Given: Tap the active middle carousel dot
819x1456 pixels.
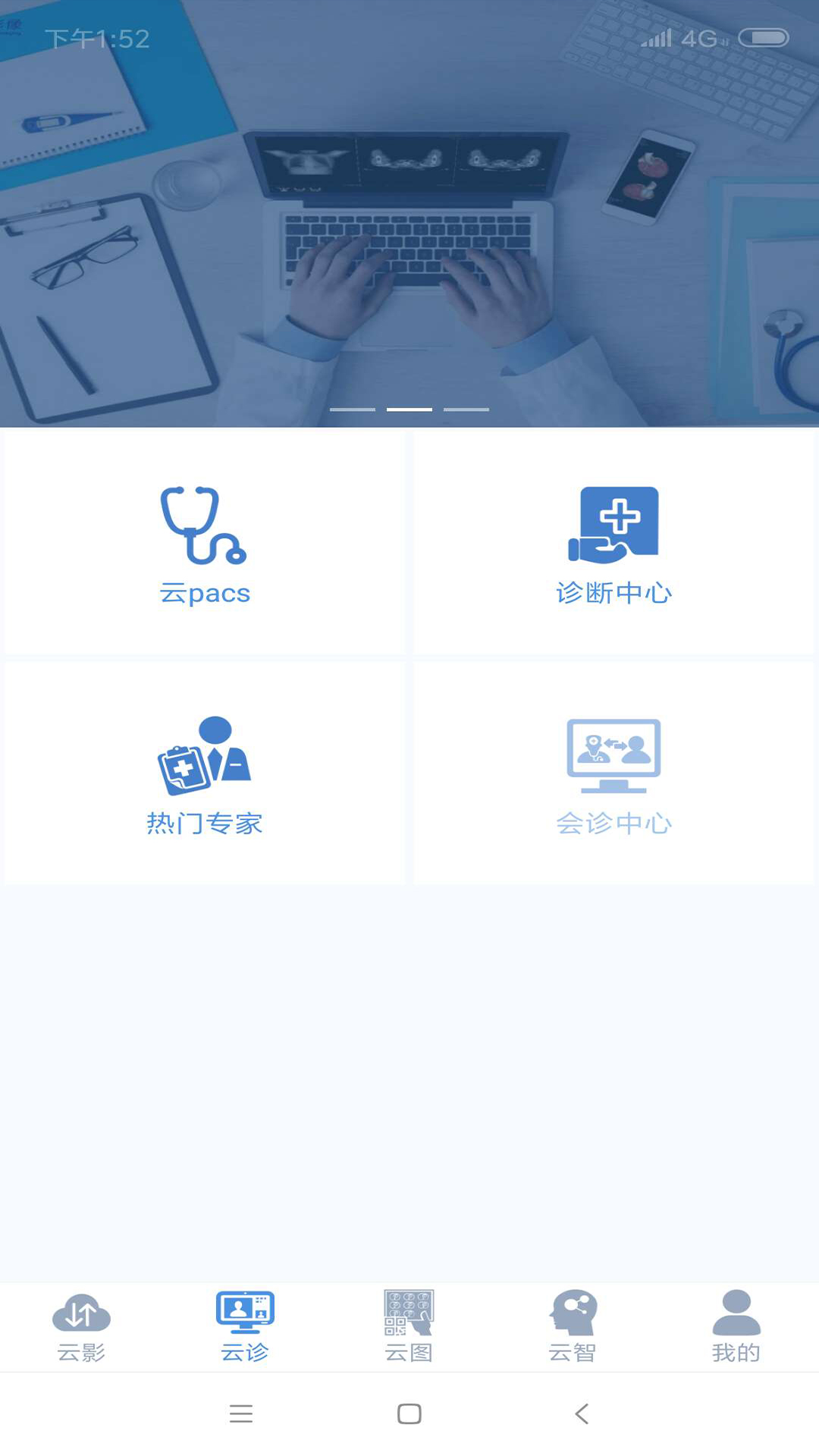Looking at the screenshot, I should (409, 408).
